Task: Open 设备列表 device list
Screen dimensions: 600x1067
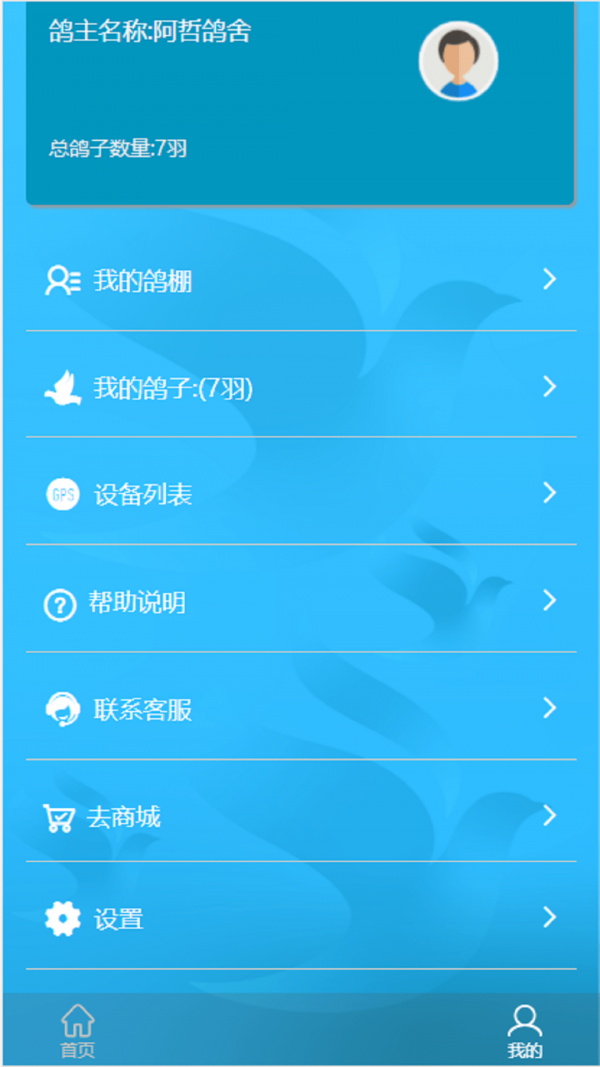Action: pyautogui.click(x=300, y=493)
